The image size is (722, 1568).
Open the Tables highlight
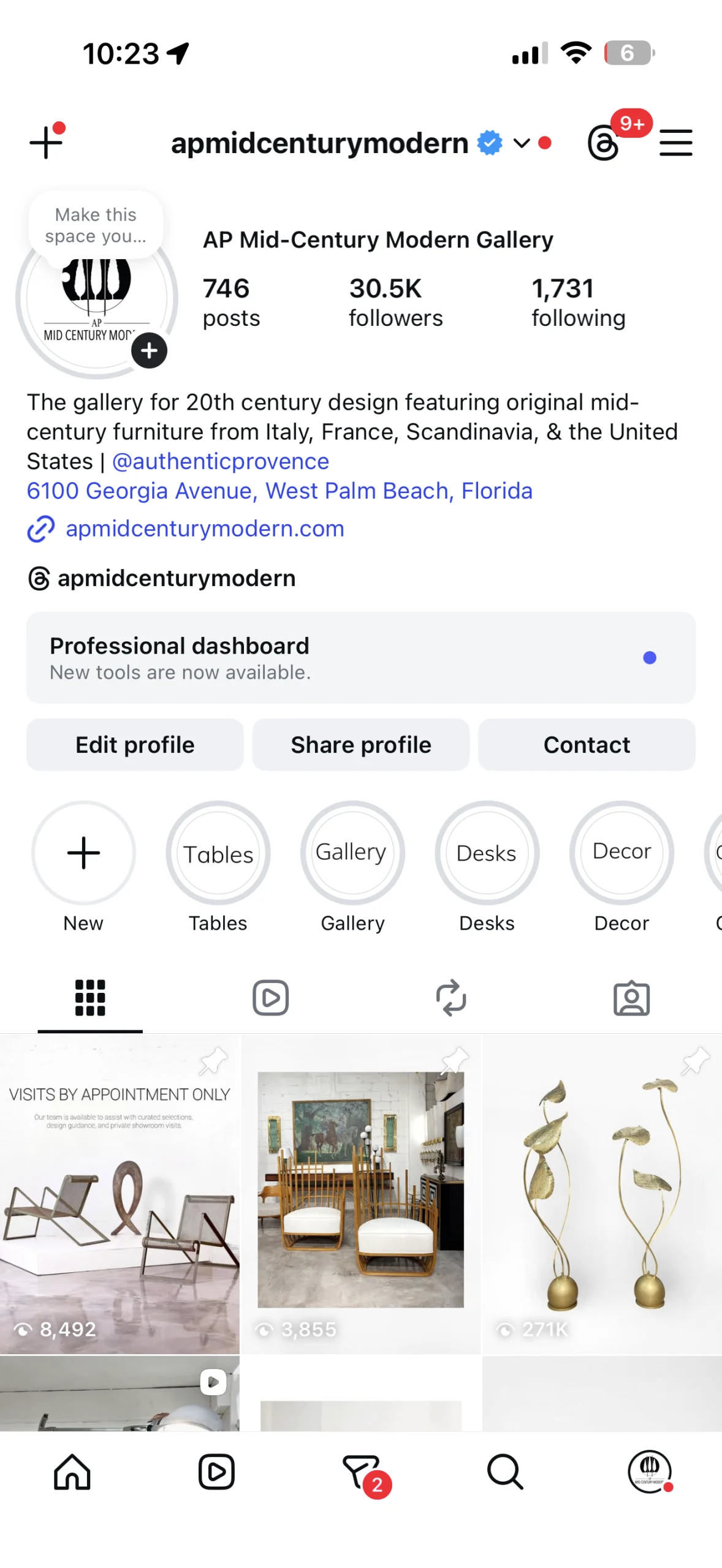point(218,853)
